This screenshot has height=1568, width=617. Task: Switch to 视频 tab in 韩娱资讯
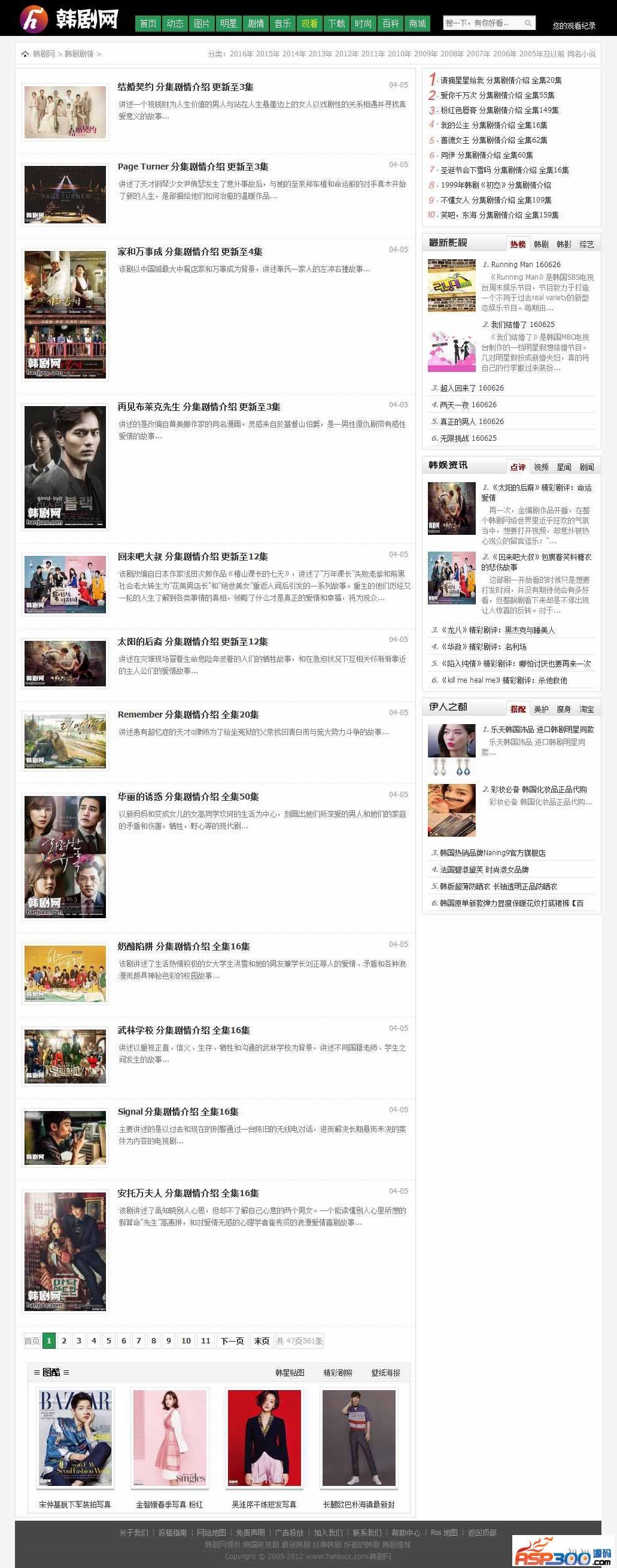click(x=540, y=467)
